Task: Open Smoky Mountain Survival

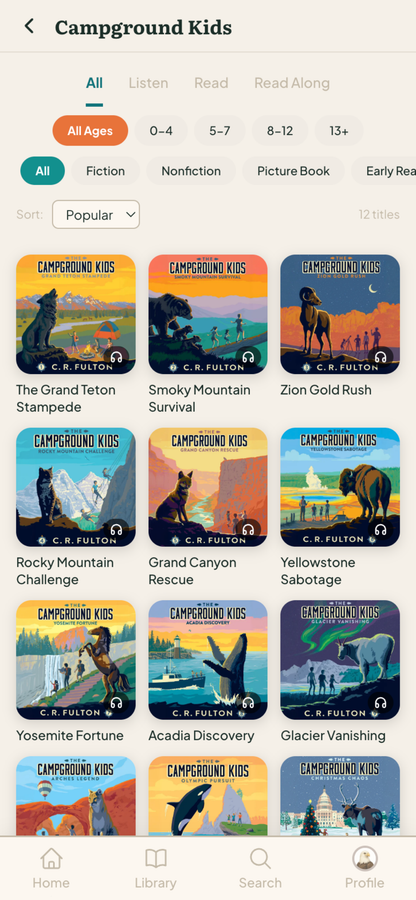Action: click(x=208, y=315)
